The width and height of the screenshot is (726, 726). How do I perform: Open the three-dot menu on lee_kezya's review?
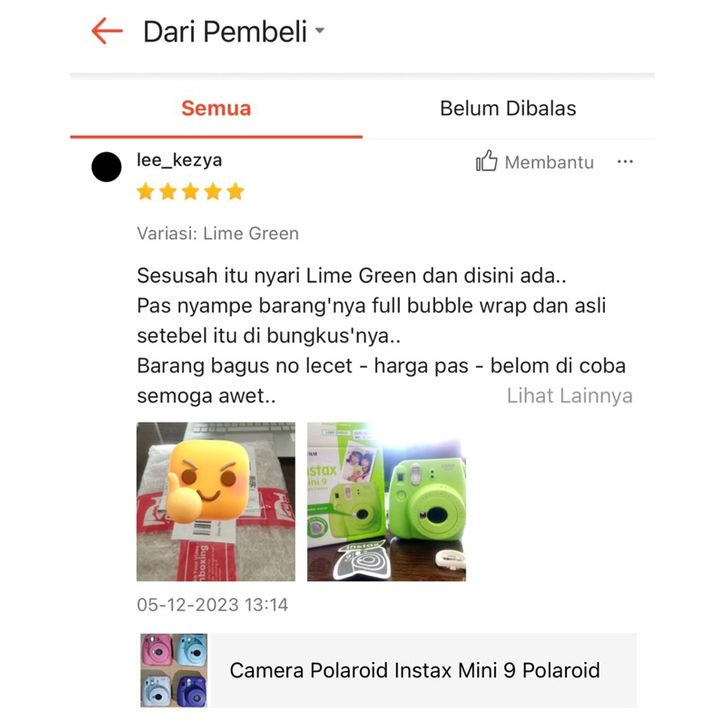click(x=625, y=162)
